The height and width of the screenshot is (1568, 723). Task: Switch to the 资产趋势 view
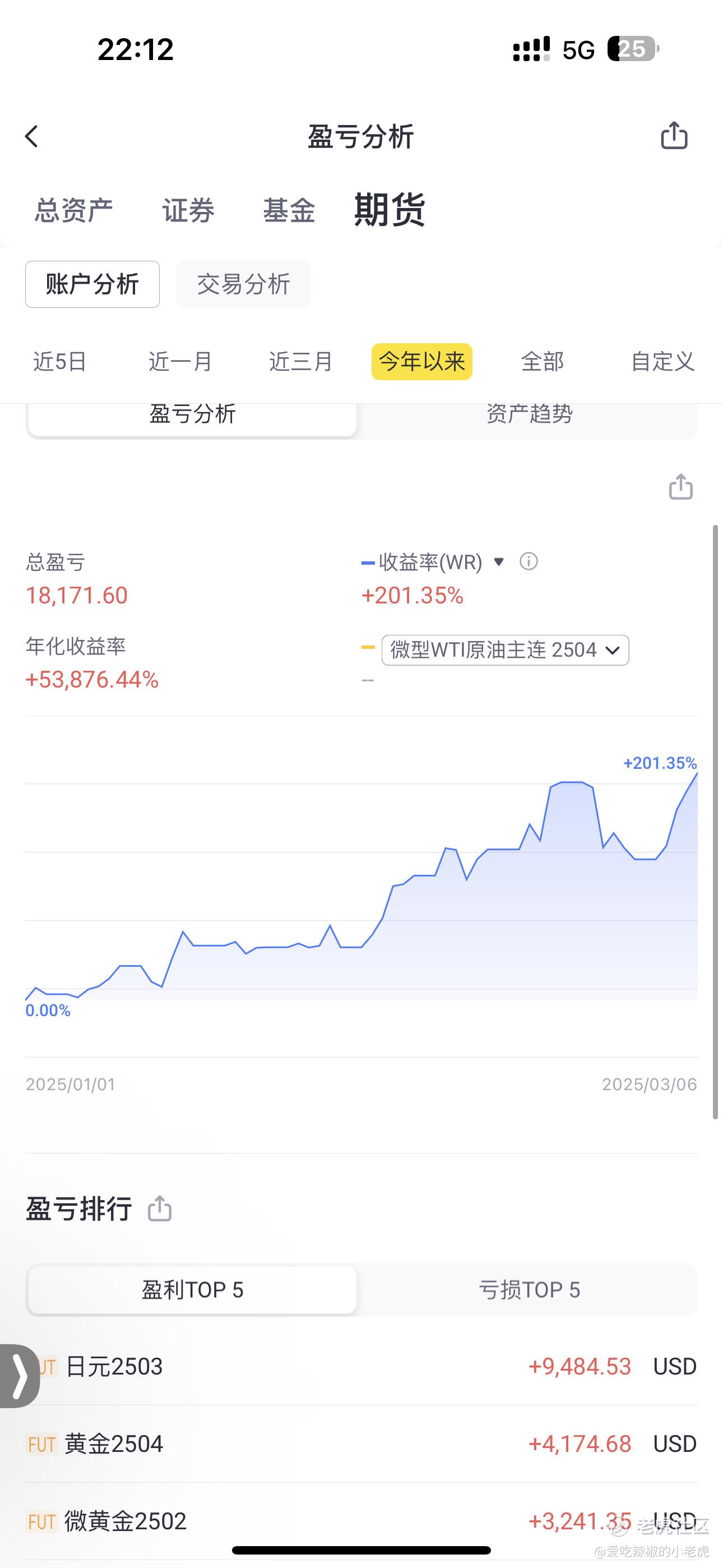[529, 414]
